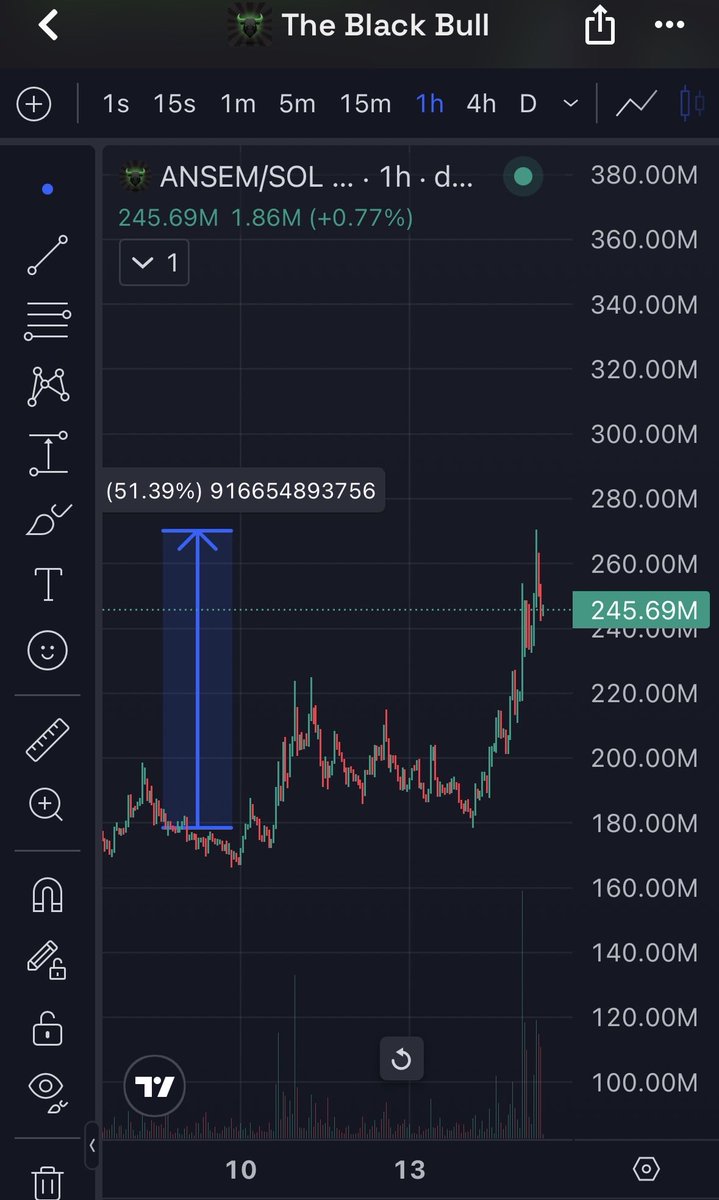
Task: Pick the text tool
Action: coord(48,584)
